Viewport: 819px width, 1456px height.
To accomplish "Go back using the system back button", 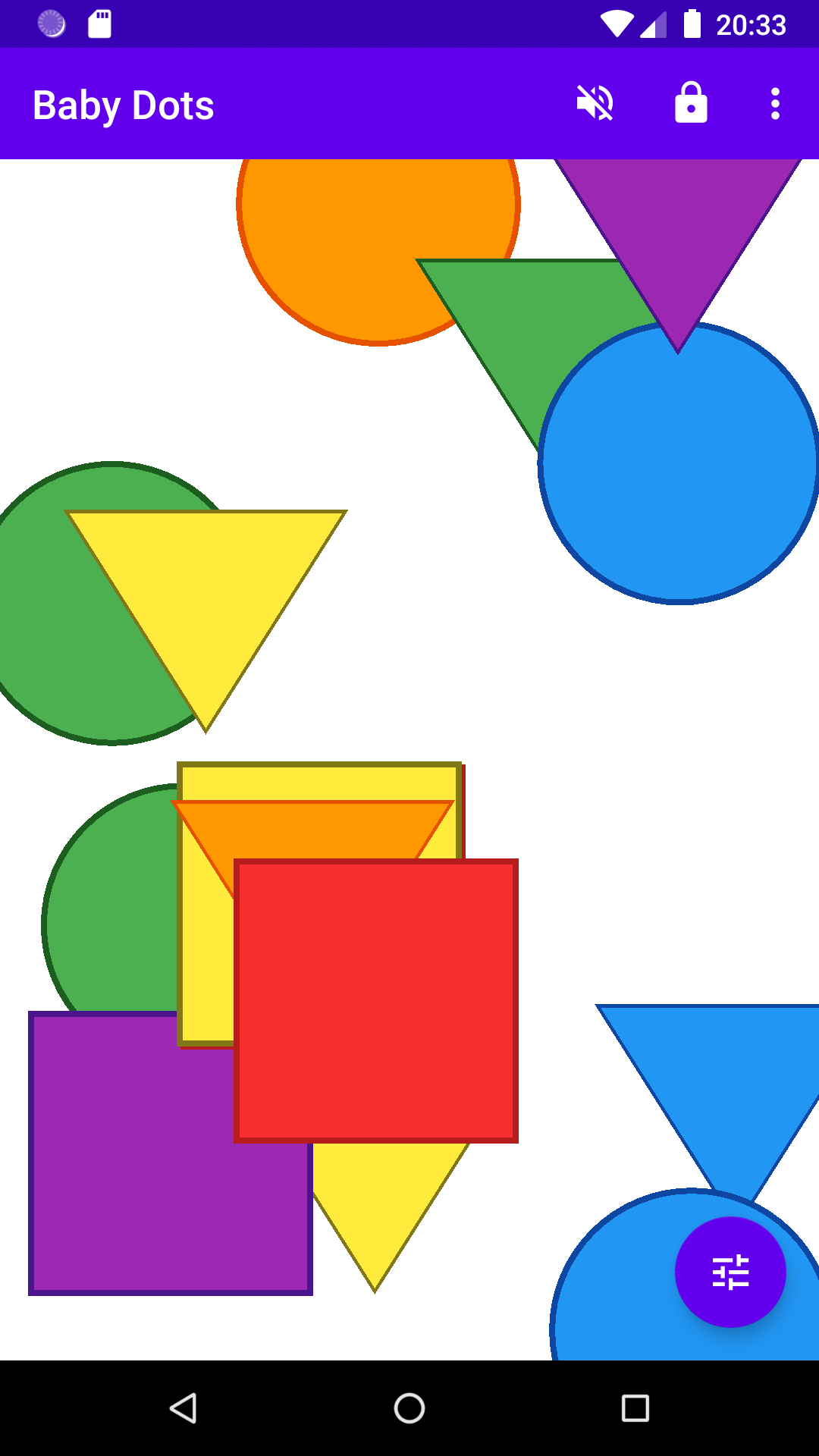I will coord(184,1408).
